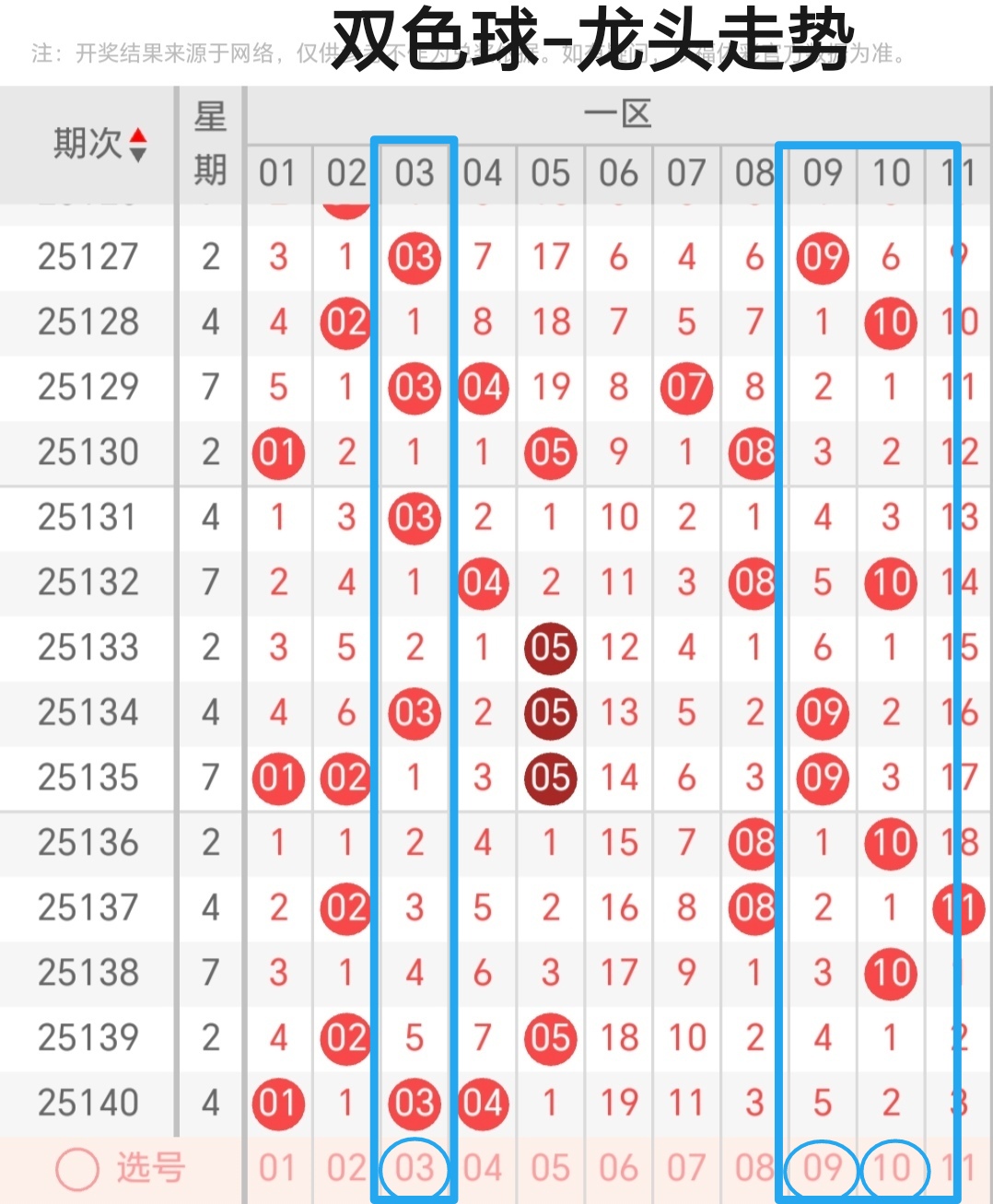The height and width of the screenshot is (1204, 993).
Task: Click the red 03 ball in row 25127
Action: pos(414,258)
